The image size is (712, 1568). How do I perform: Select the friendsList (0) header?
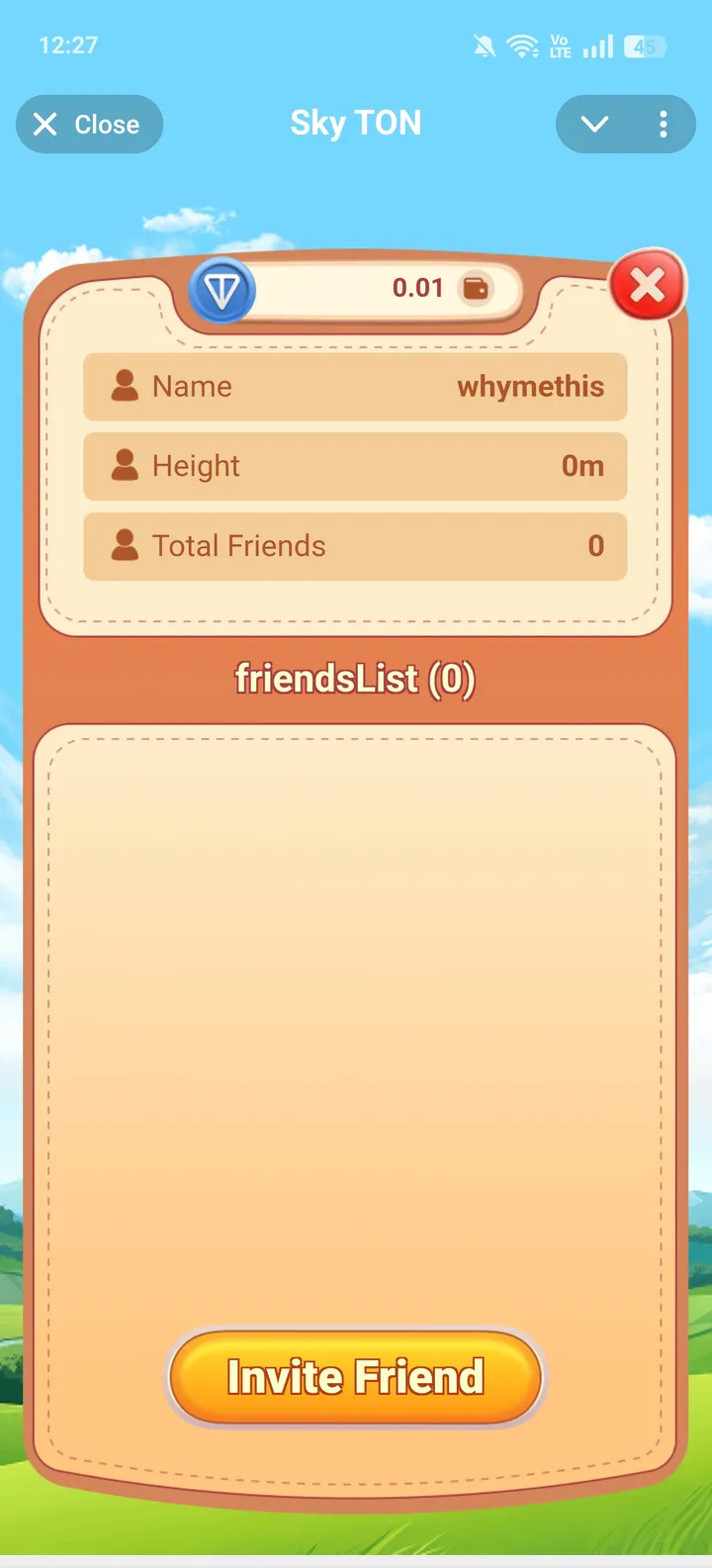(356, 679)
